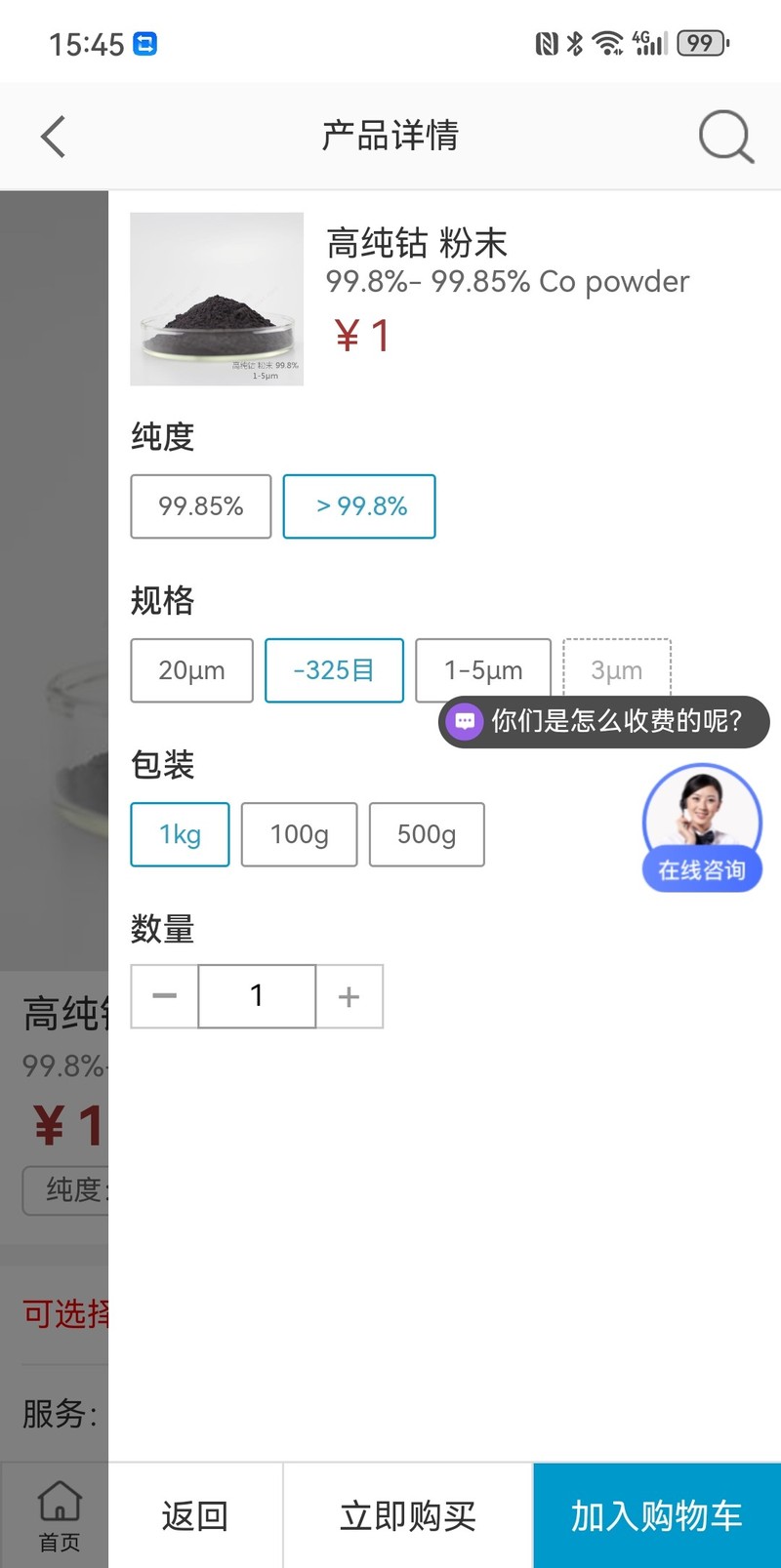This screenshot has width=781, height=1568.
Task: Increase quantity with the plus button
Action: pos(349,996)
